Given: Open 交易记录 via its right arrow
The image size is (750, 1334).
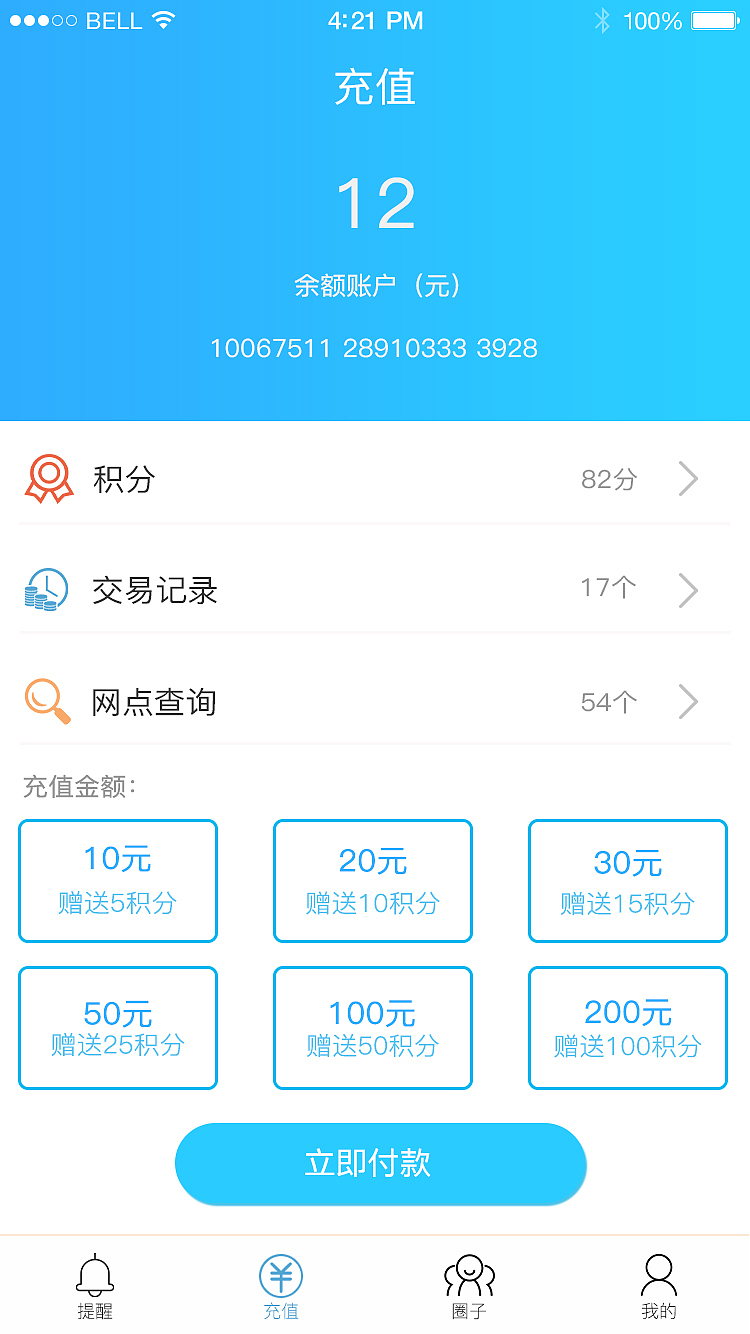Looking at the screenshot, I should click(688, 590).
